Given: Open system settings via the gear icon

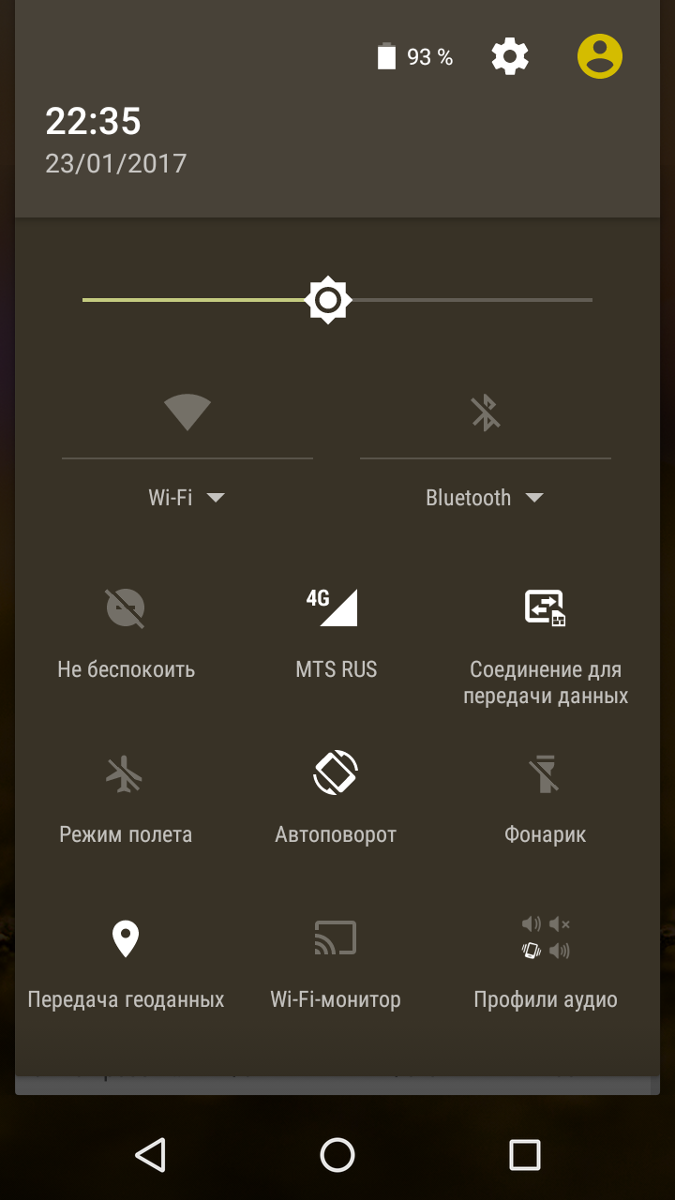Looking at the screenshot, I should (x=510, y=57).
